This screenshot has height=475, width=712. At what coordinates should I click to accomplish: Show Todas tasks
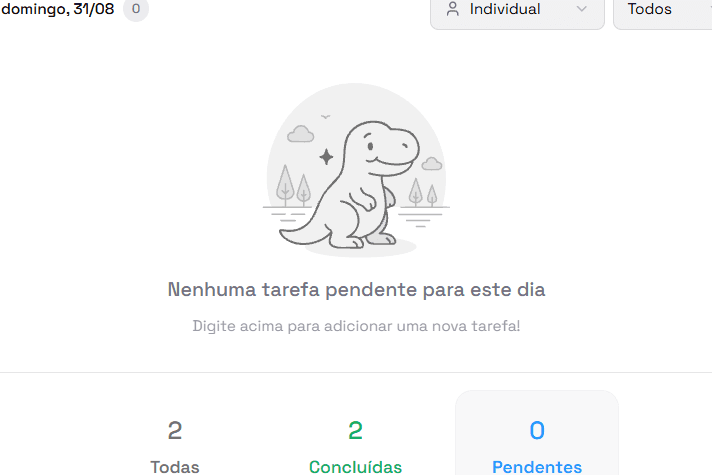click(x=175, y=446)
